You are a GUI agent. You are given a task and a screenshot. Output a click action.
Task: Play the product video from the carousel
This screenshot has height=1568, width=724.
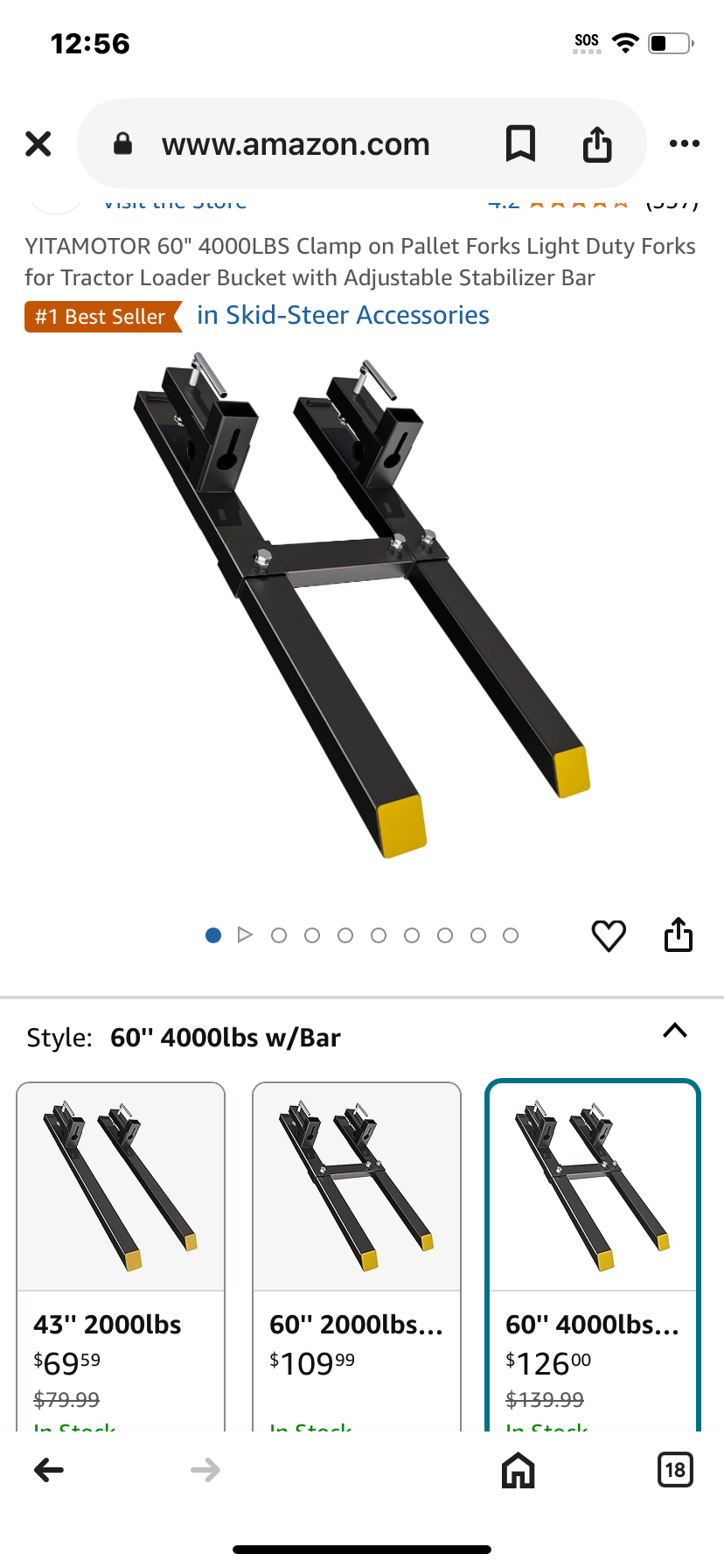coord(245,935)
